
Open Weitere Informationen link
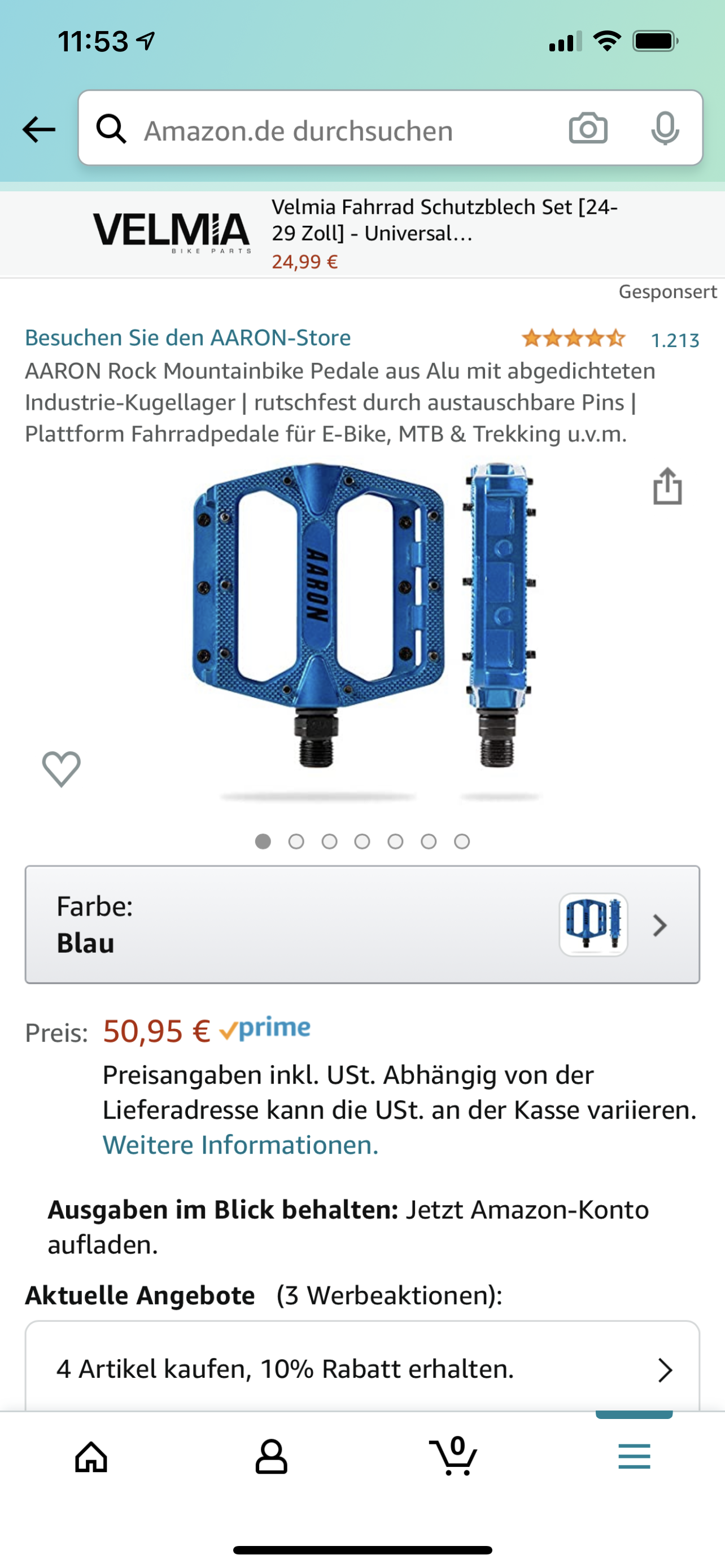(241, 1145)
